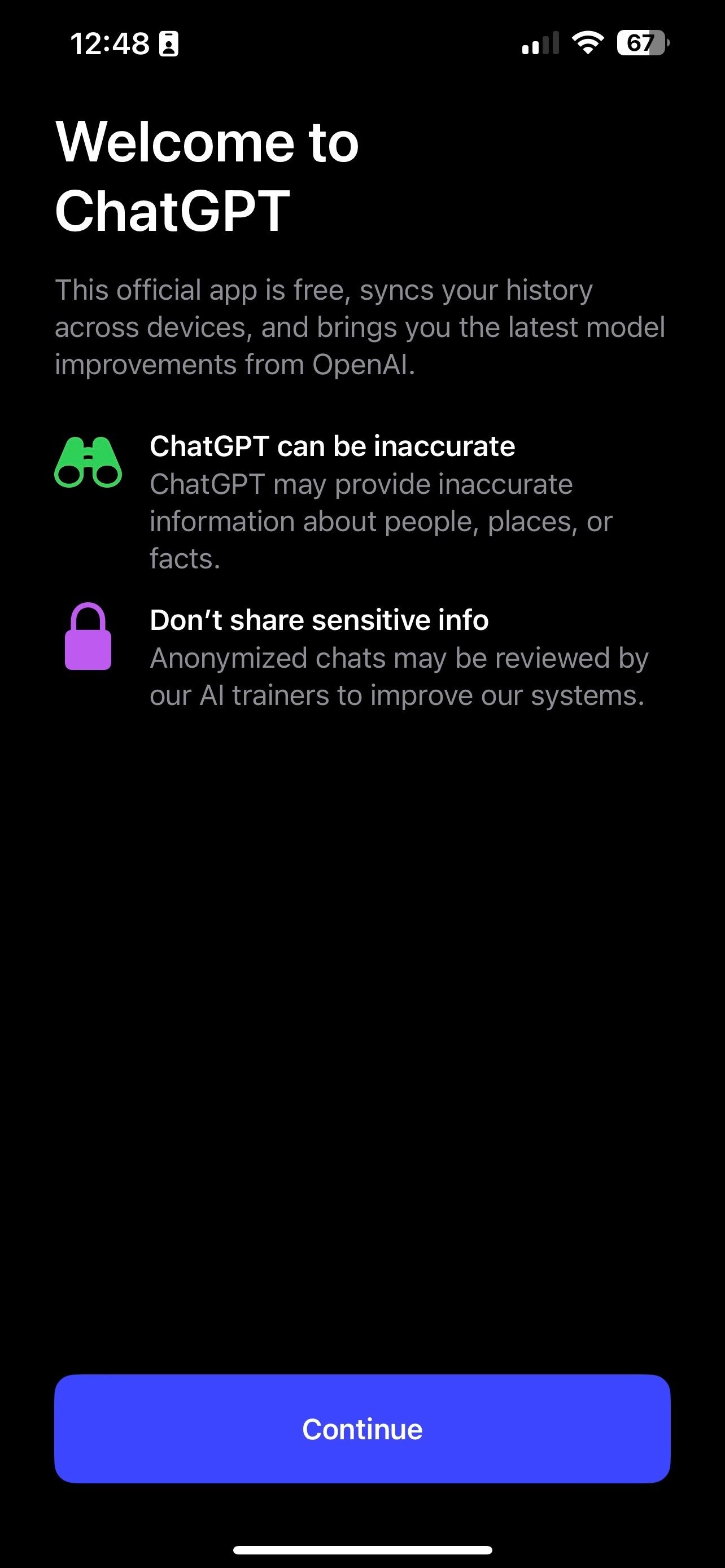Select the lock icon beside sensitive info warning
The width and height of the screenshot is (725, 1568).
[x=89, y=638]
